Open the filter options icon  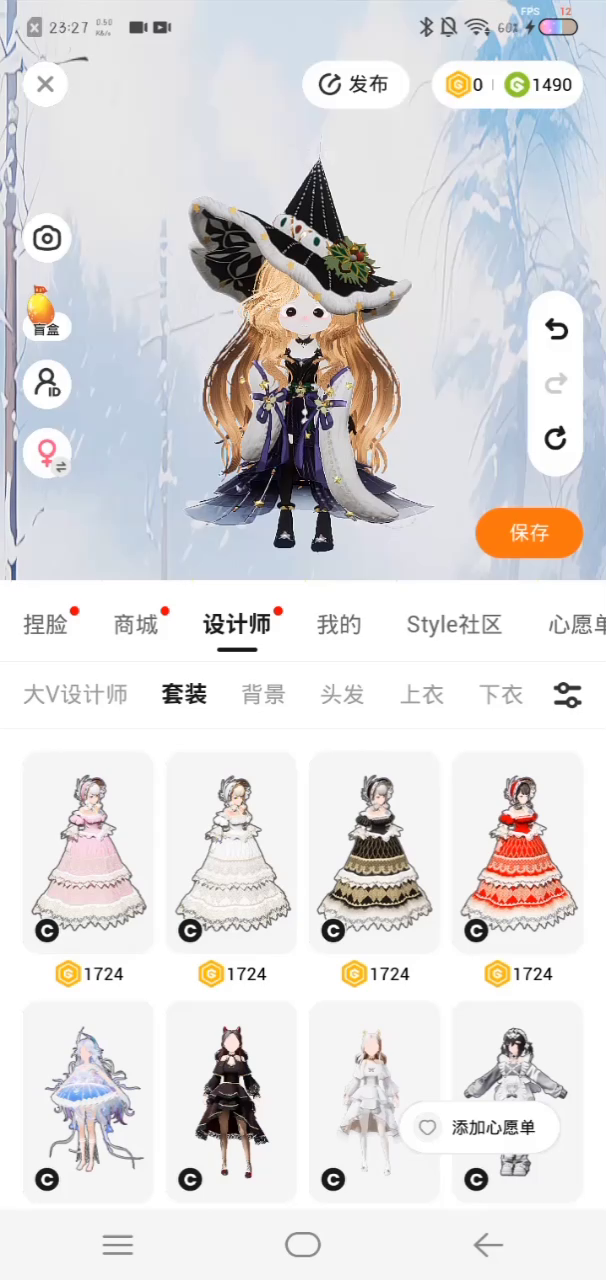click(567, 695)
